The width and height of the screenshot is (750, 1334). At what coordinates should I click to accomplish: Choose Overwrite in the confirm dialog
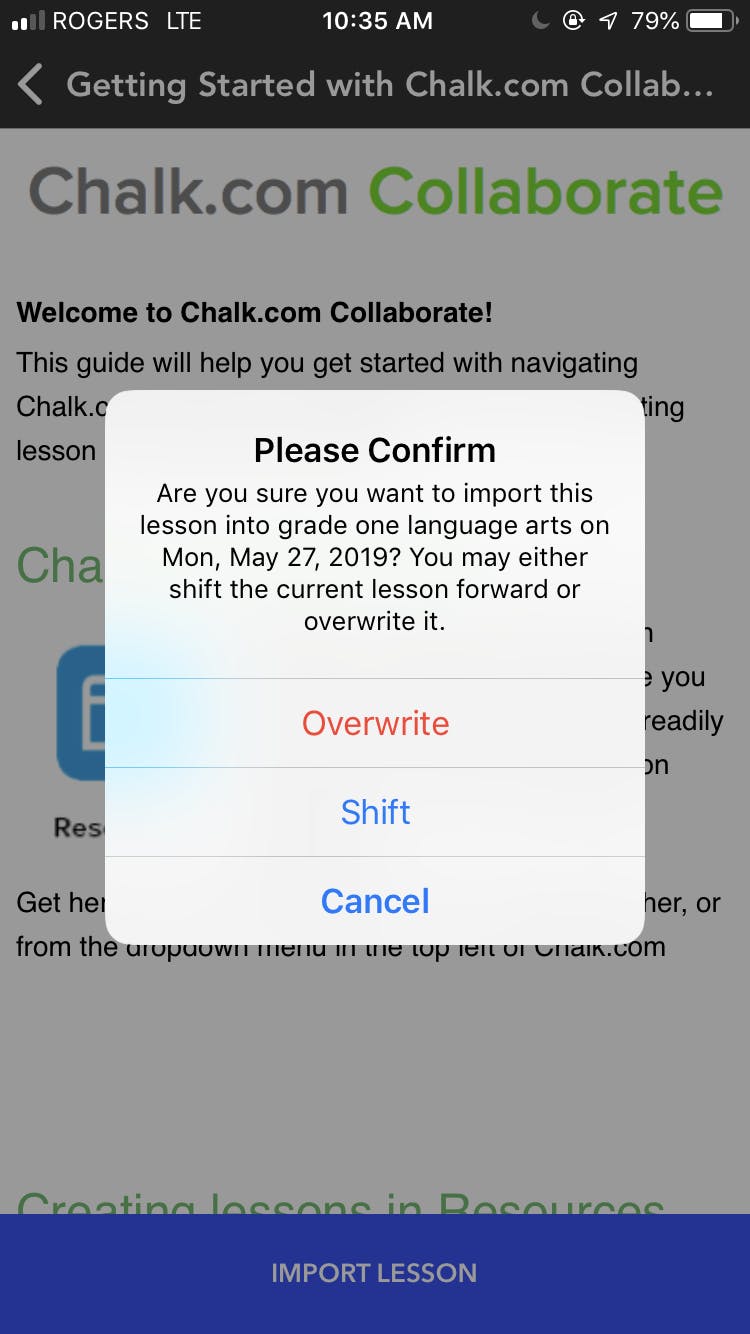pos(375,723)
